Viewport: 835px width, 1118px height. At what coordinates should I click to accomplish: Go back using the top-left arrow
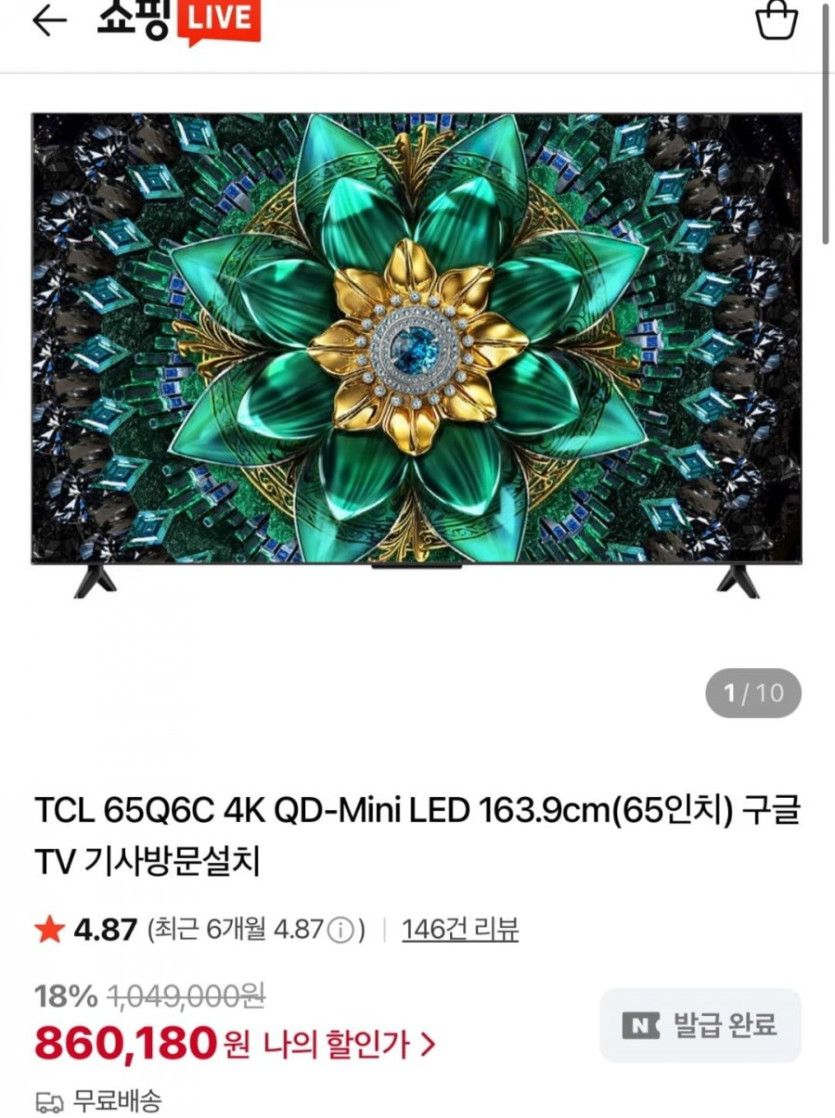point(49,21)
